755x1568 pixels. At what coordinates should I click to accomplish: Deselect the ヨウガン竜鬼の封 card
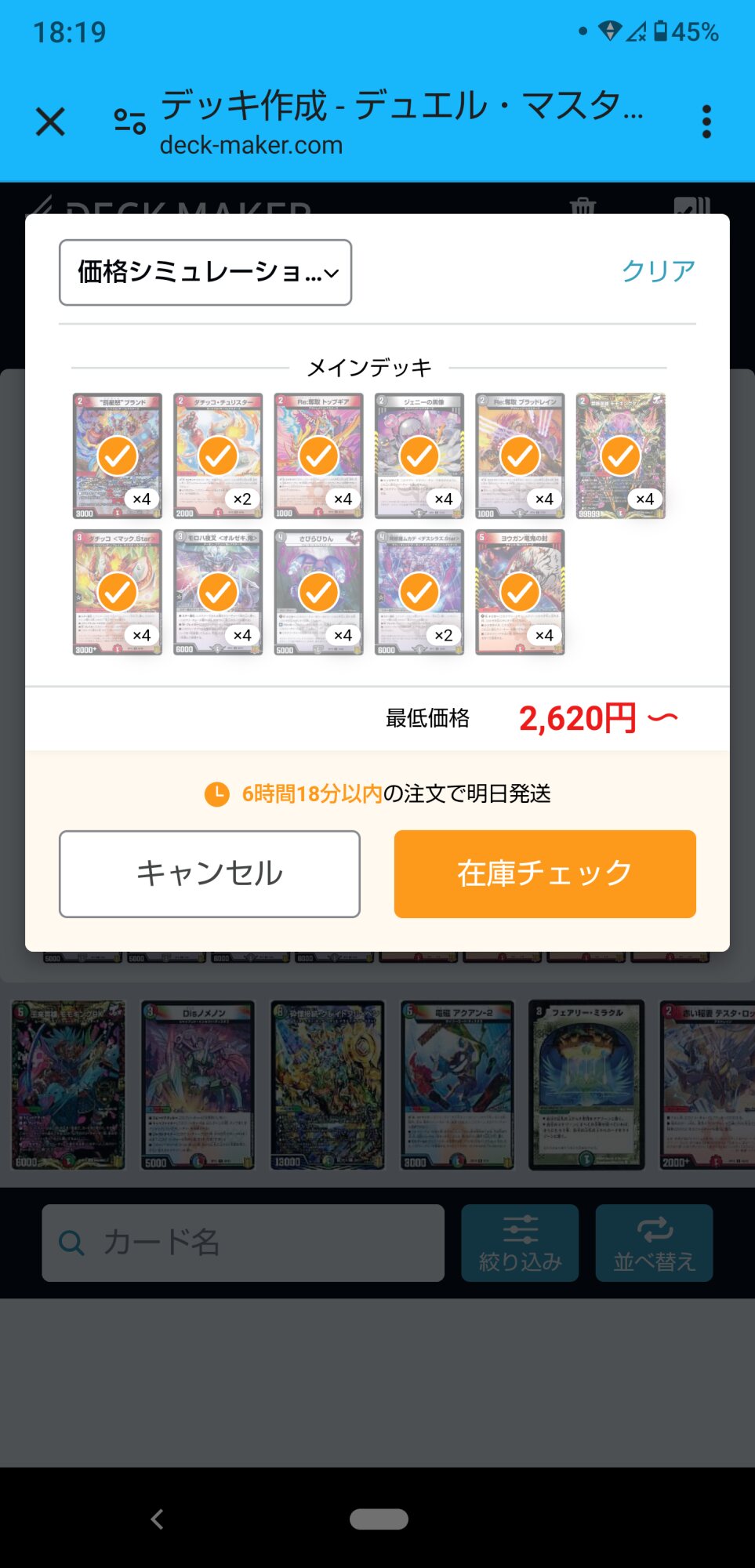tap(520, 592)
